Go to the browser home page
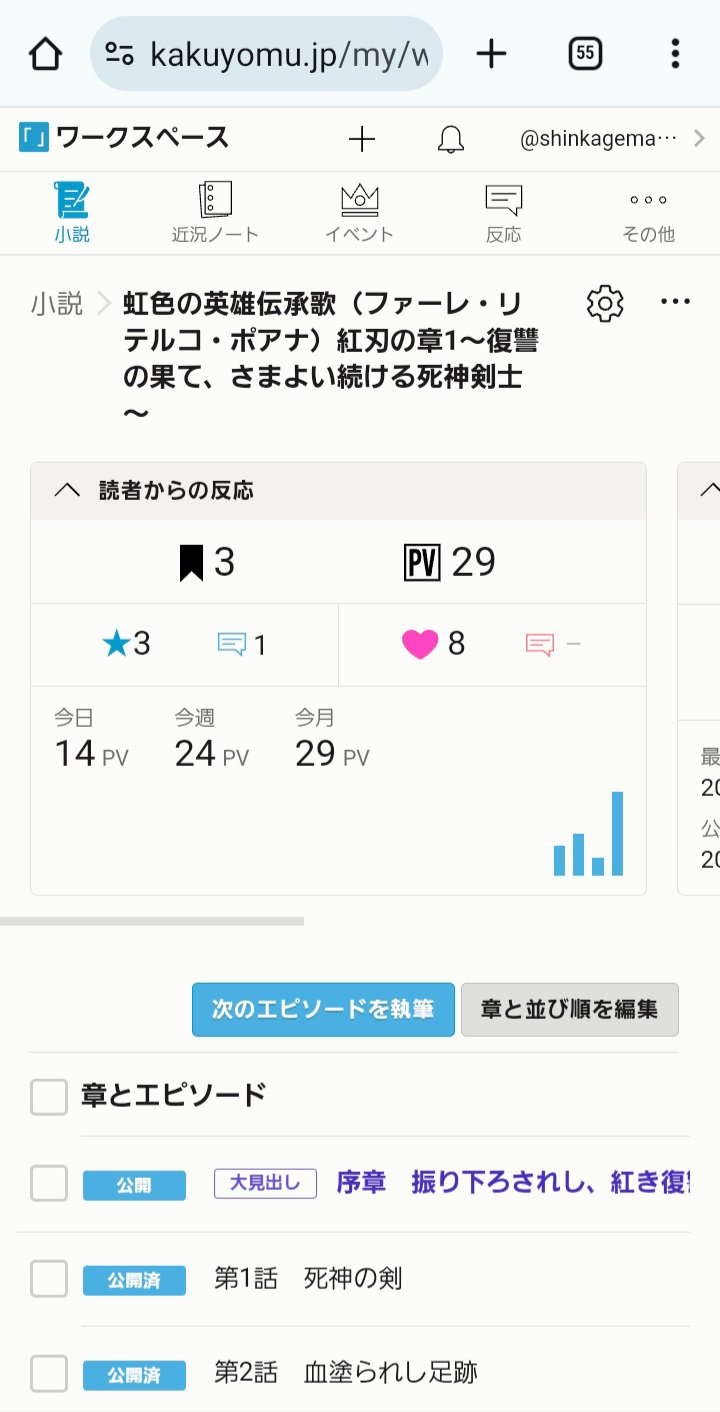The height and width of the screenshot is (1412, 720). coord(45,54)
